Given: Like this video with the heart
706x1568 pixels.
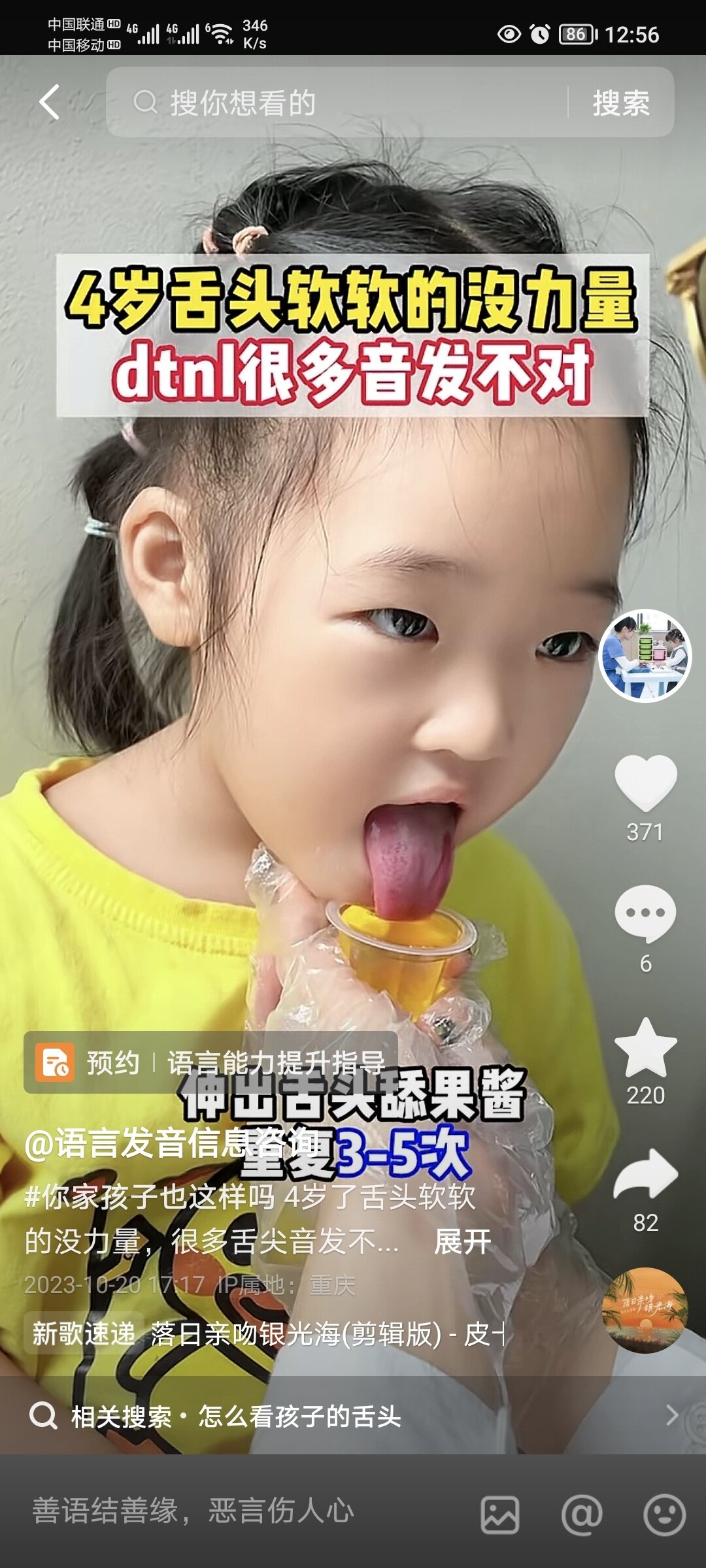Looking at the screenshot, I should (x=645, y=782).
